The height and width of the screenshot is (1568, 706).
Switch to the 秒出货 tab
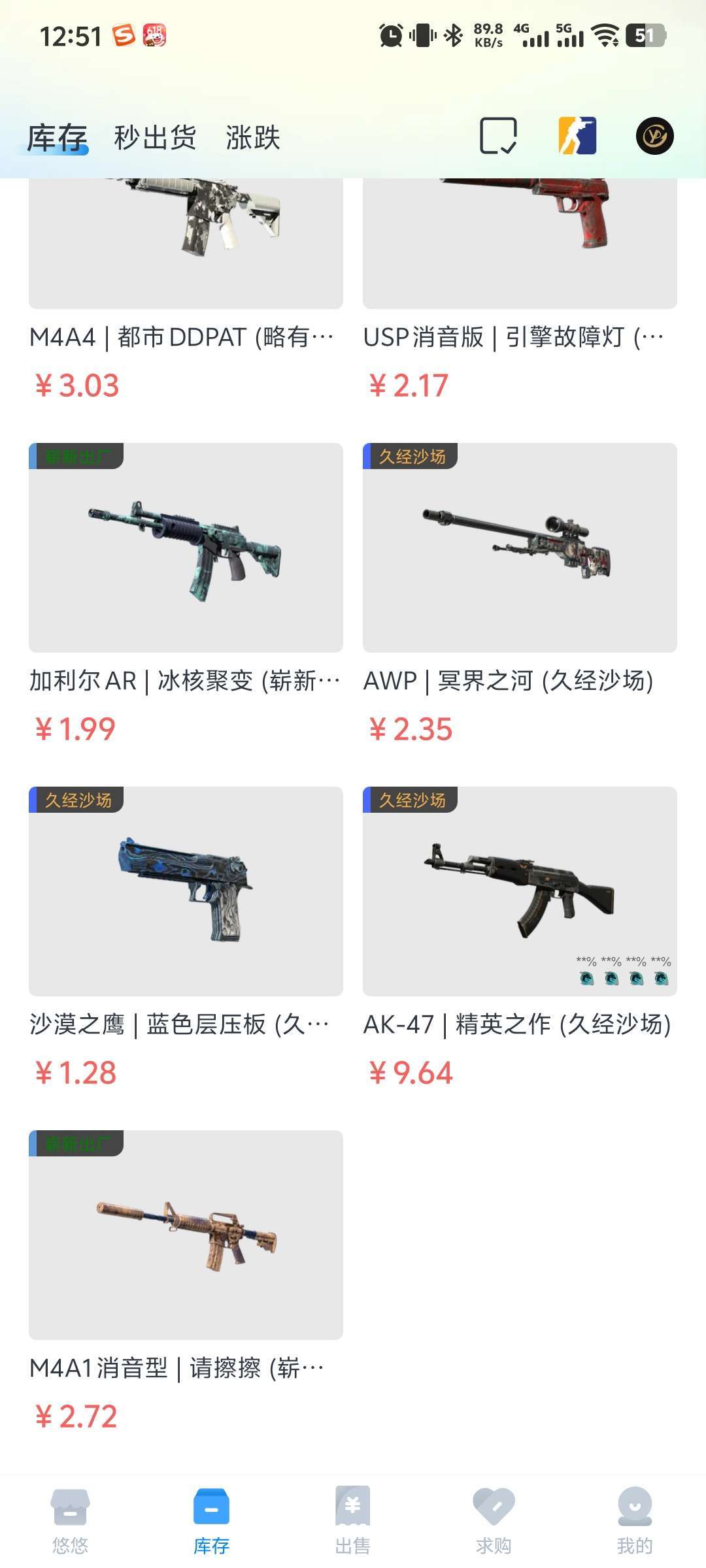(x=155, y=137)
